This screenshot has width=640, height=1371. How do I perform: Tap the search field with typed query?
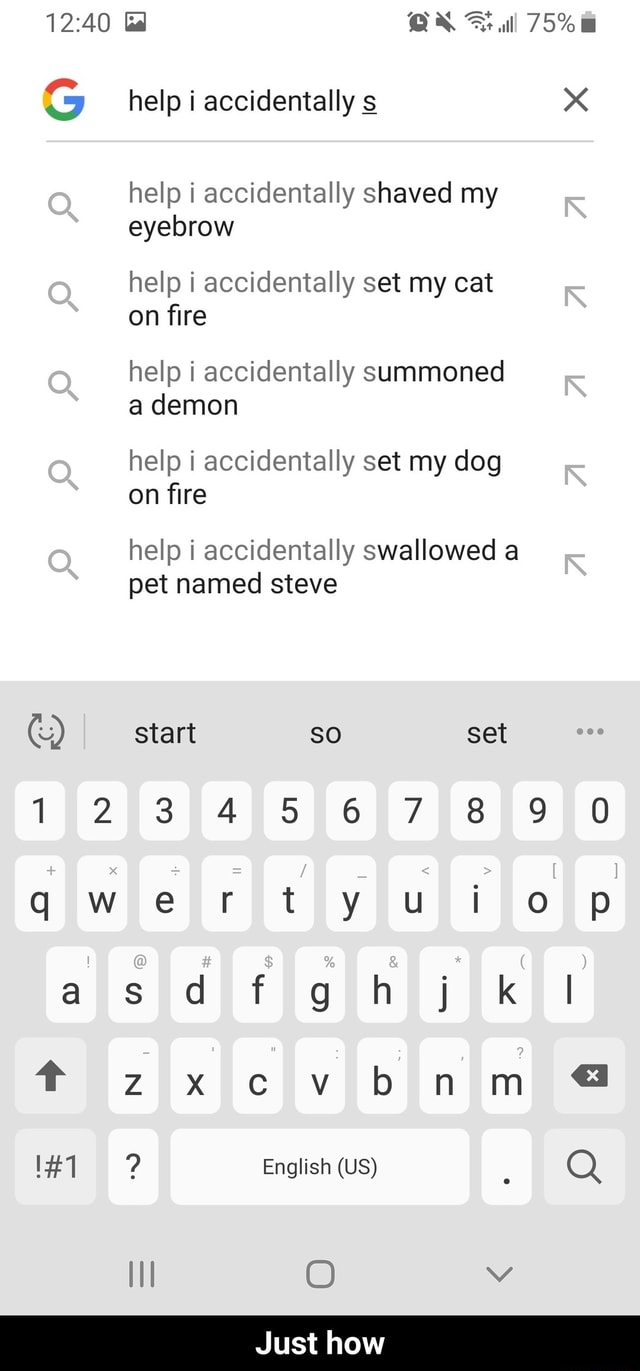[320, 101]
